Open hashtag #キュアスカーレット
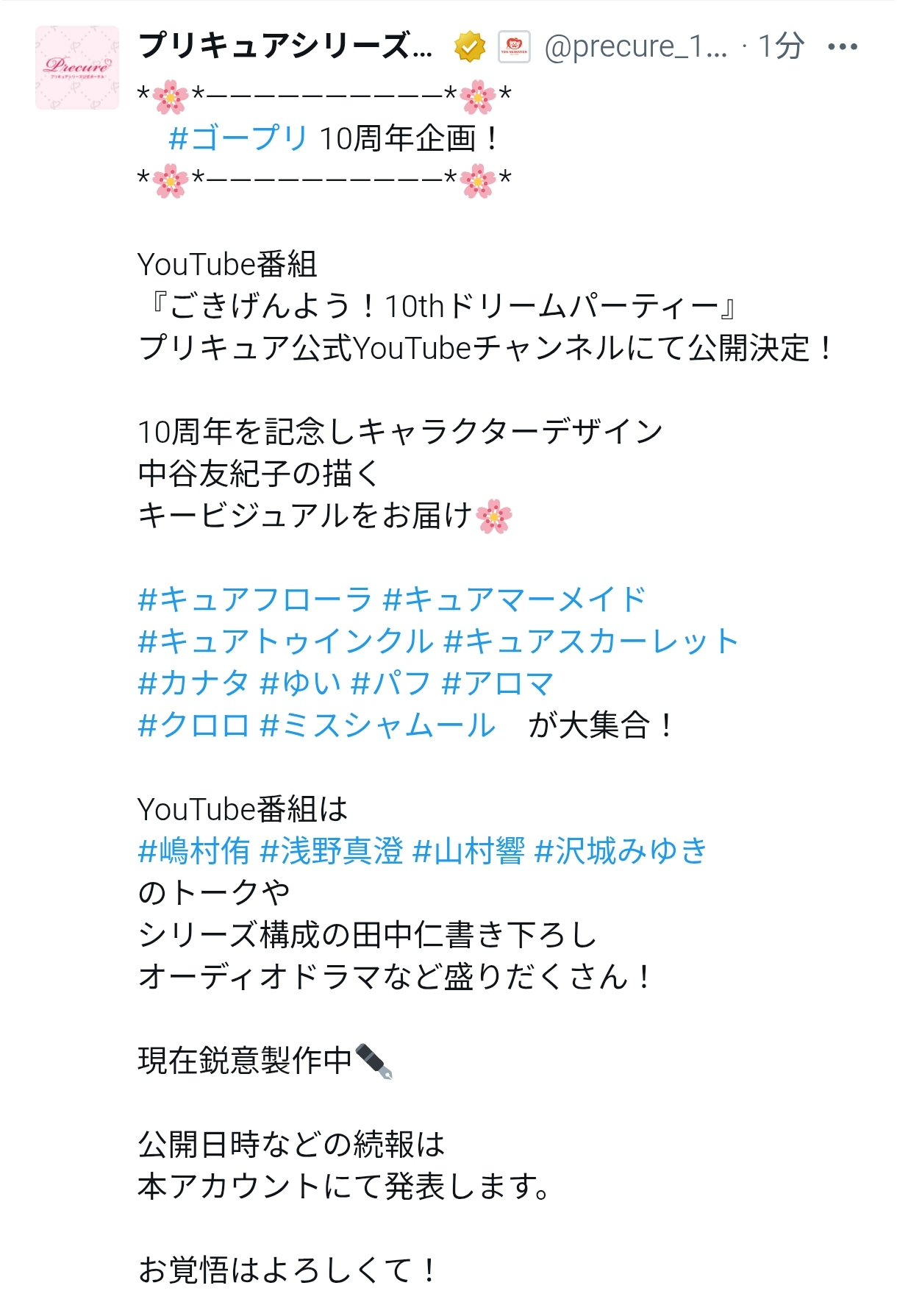This screenshot has width=897, height=1316. tap(591, 641)
